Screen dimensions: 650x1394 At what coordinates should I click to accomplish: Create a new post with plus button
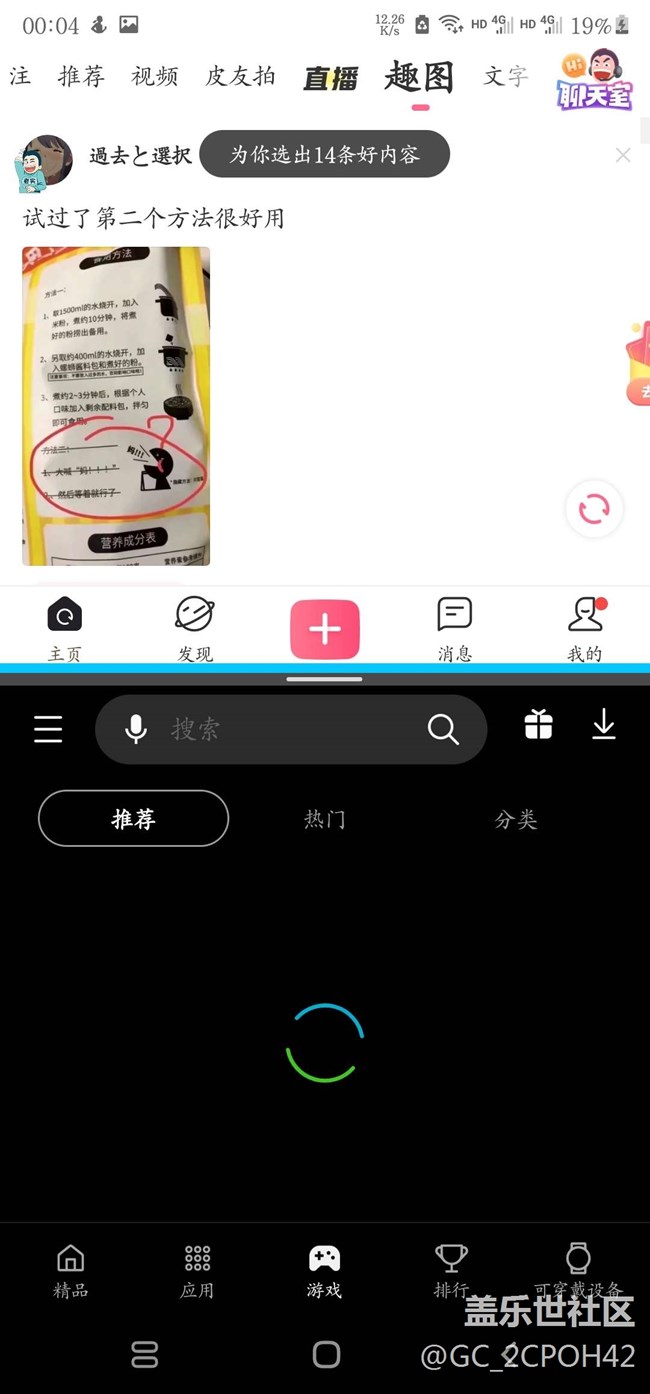coord(324,629)
